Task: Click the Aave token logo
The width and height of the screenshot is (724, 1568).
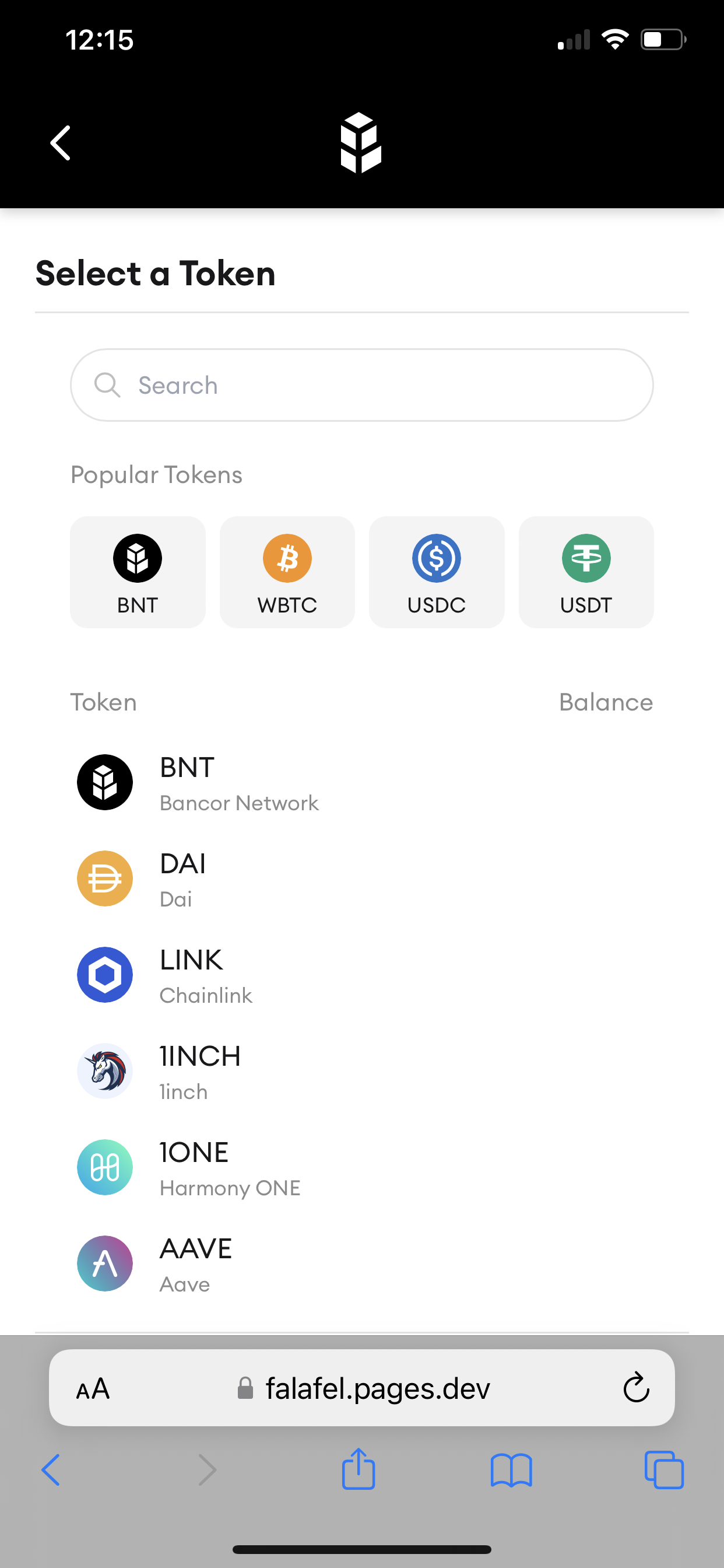Action: [x=105, y=1263]
